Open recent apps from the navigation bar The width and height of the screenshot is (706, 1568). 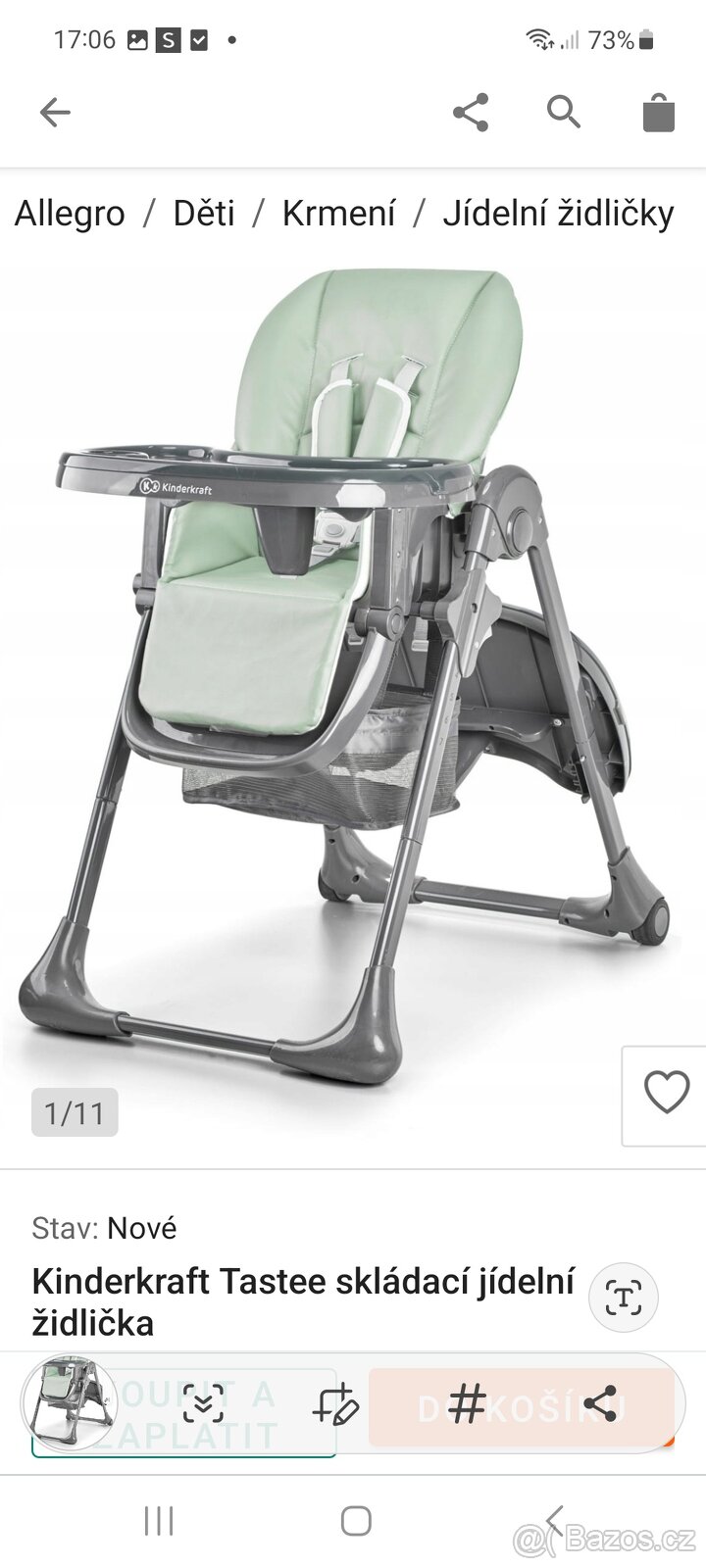tap(159, 1521)
